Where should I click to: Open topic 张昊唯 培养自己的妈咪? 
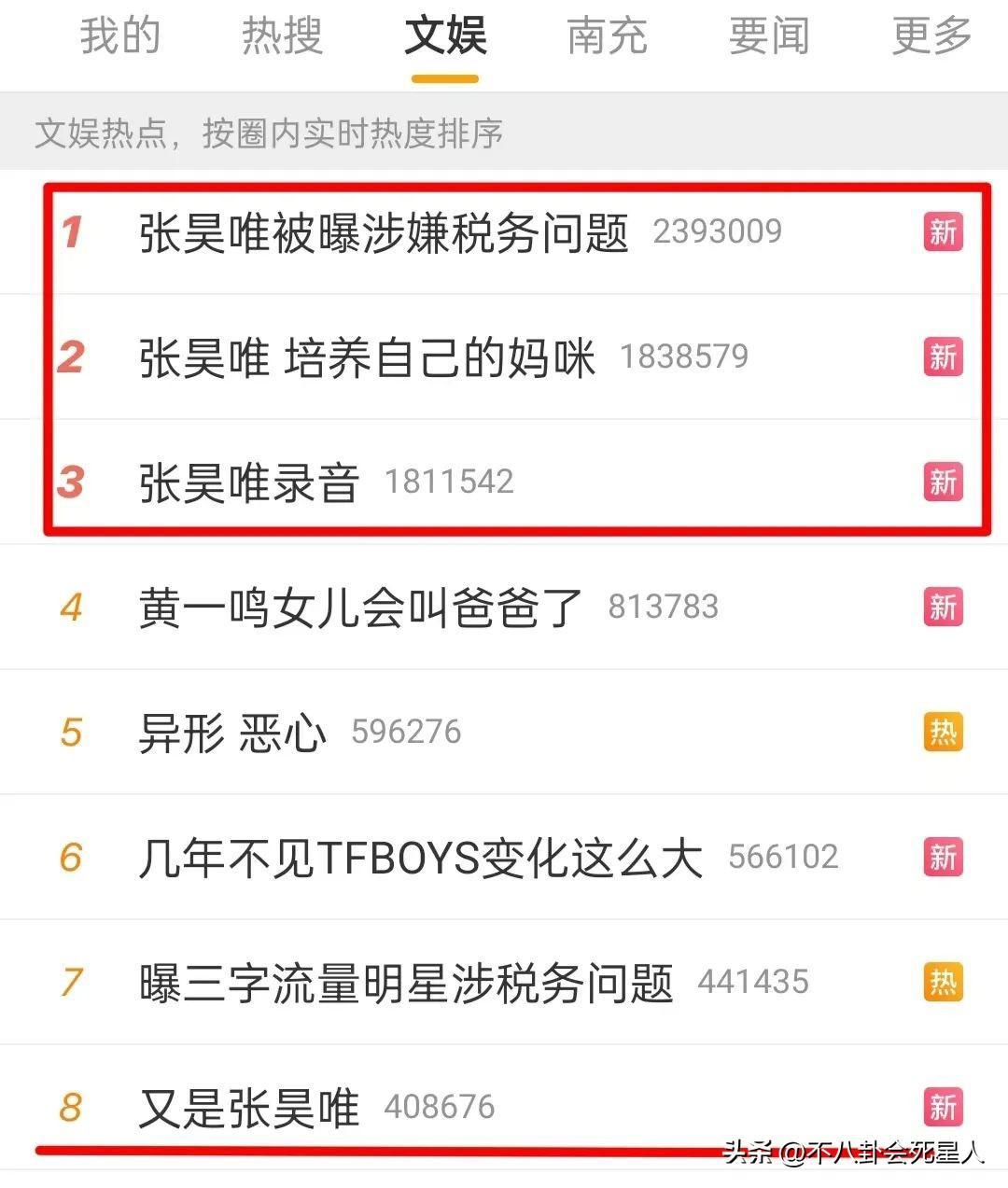[367, 358]
